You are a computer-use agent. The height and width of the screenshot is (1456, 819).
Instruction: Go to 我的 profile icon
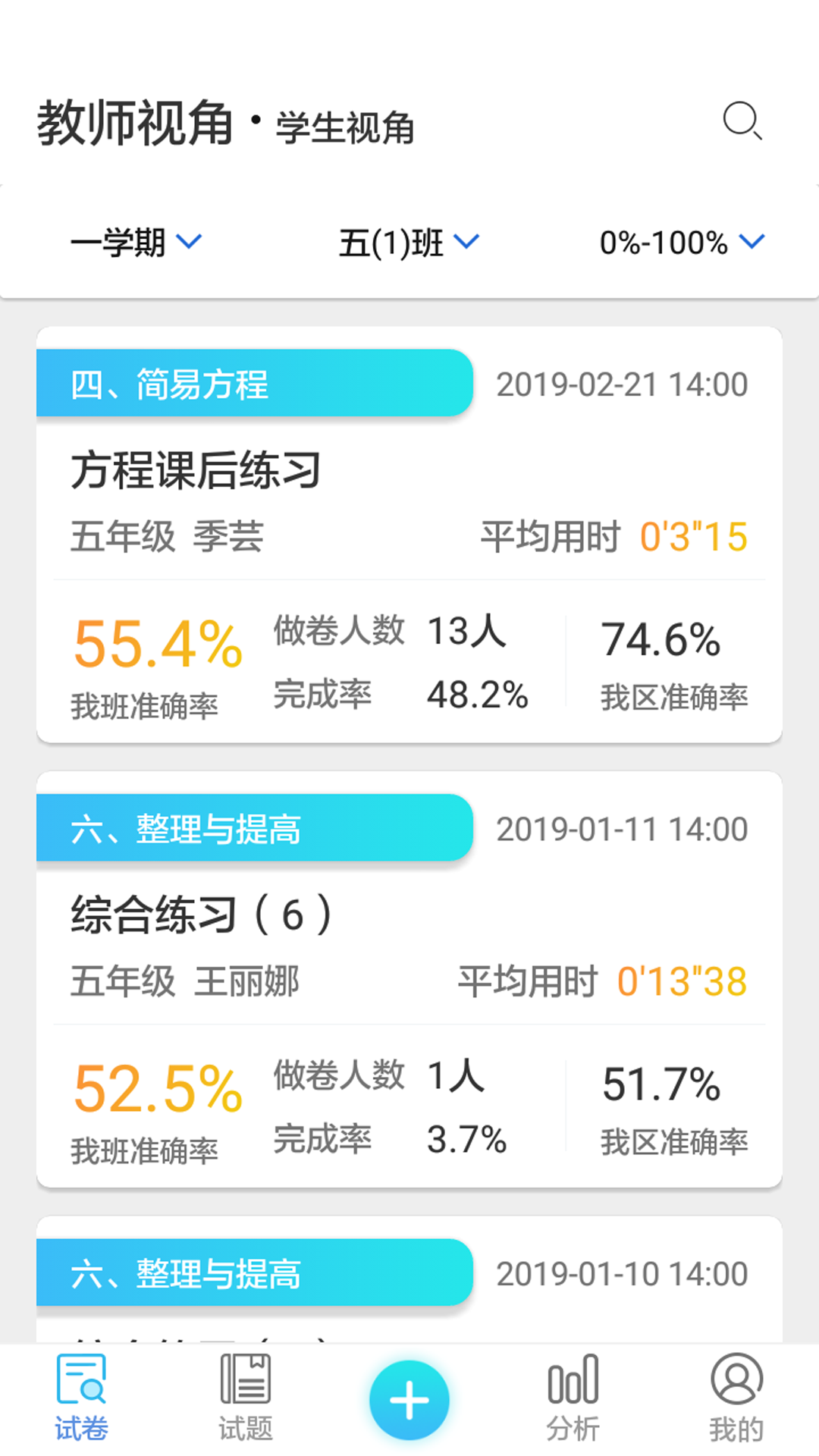click(x=736, y=1399)
